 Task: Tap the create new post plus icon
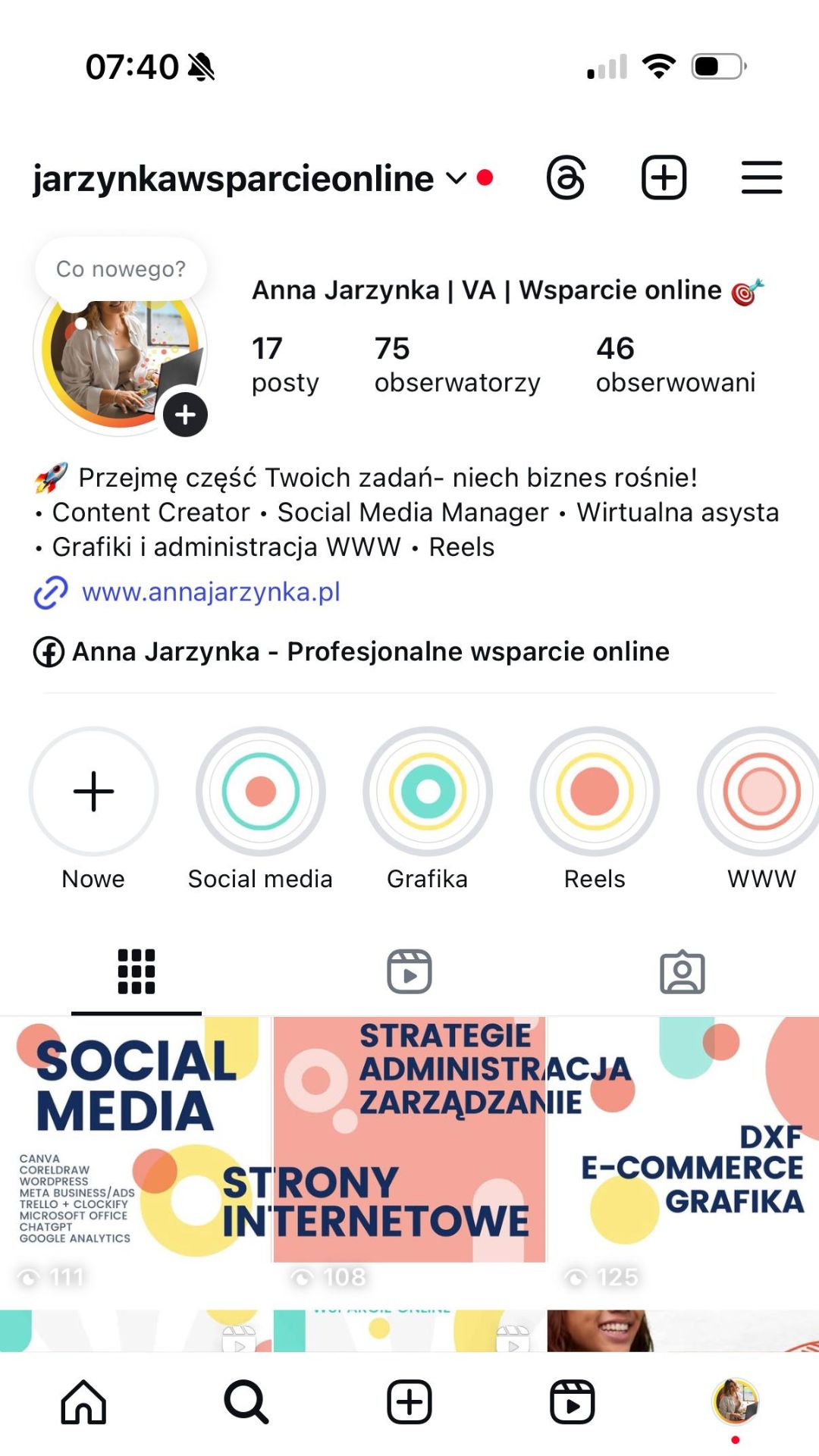point(664,177)
